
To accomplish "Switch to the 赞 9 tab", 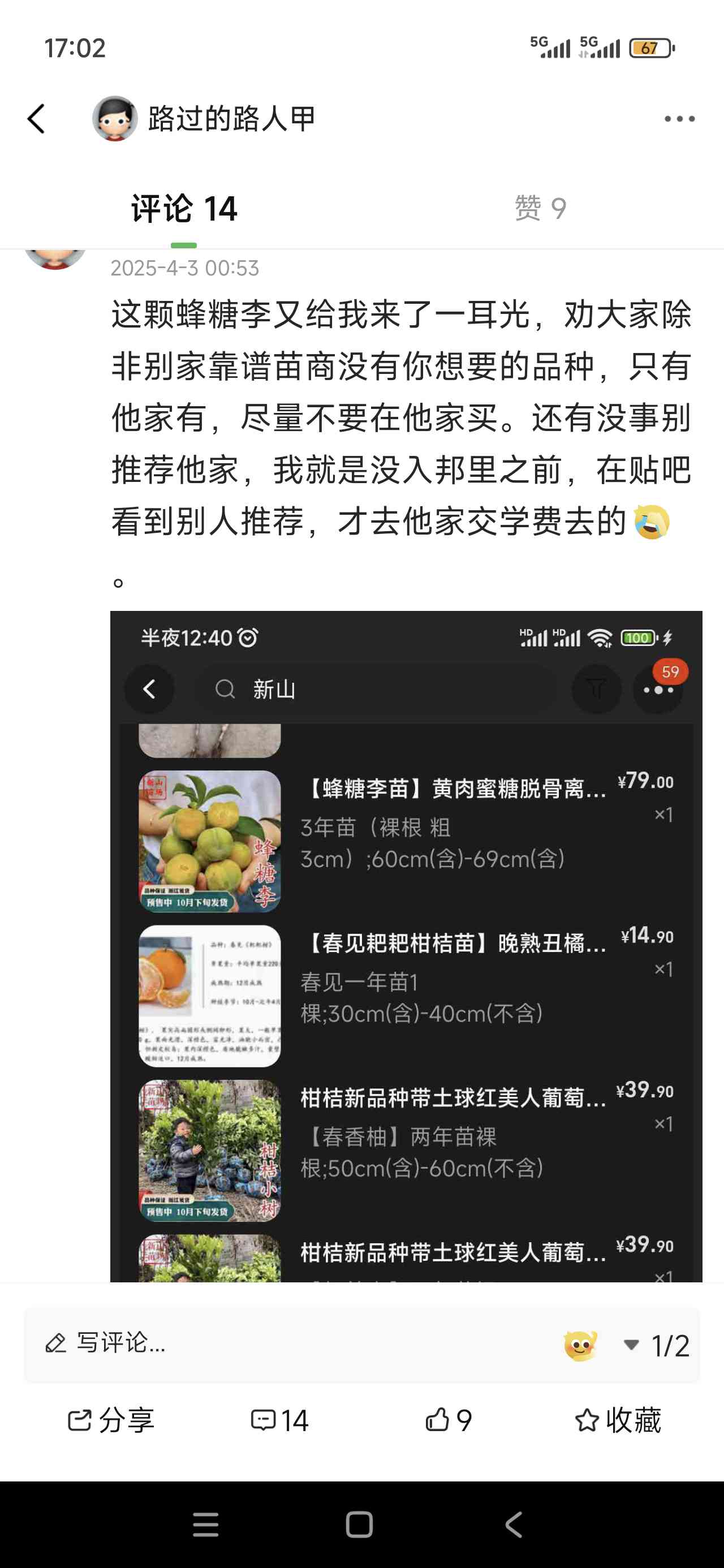I will click(540, 209).
